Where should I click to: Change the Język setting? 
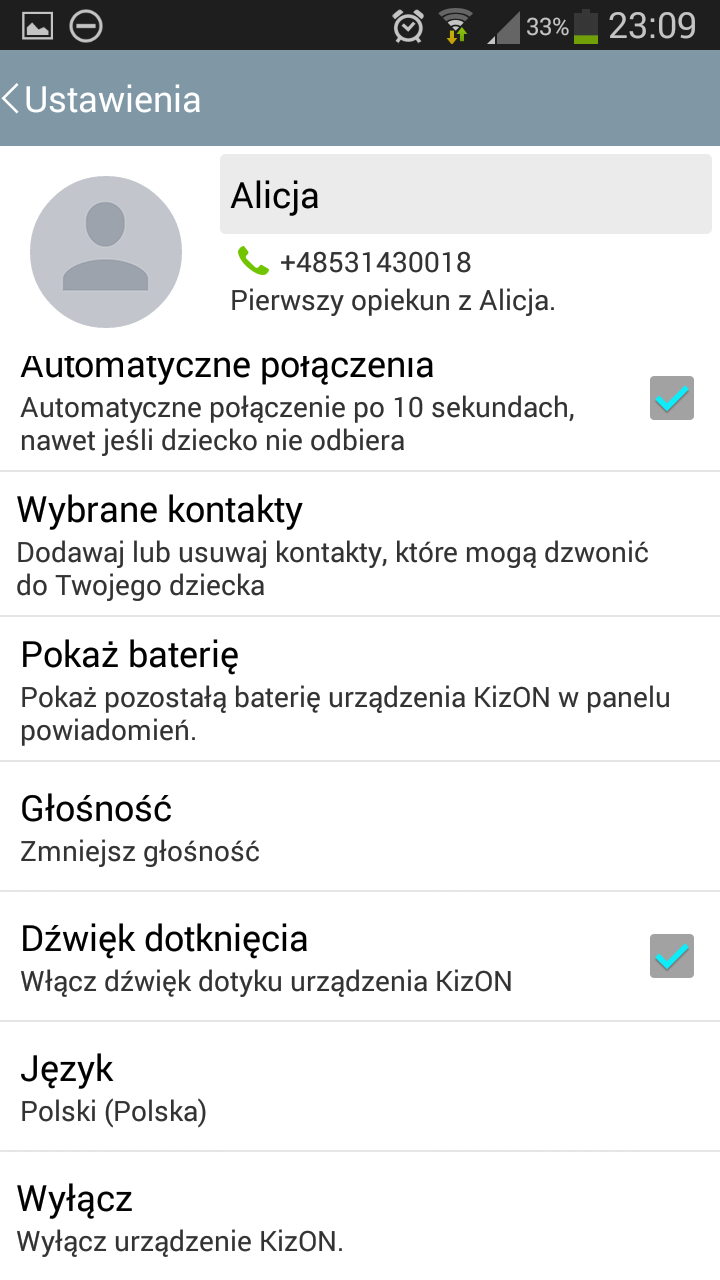[x=360, y=1087]
